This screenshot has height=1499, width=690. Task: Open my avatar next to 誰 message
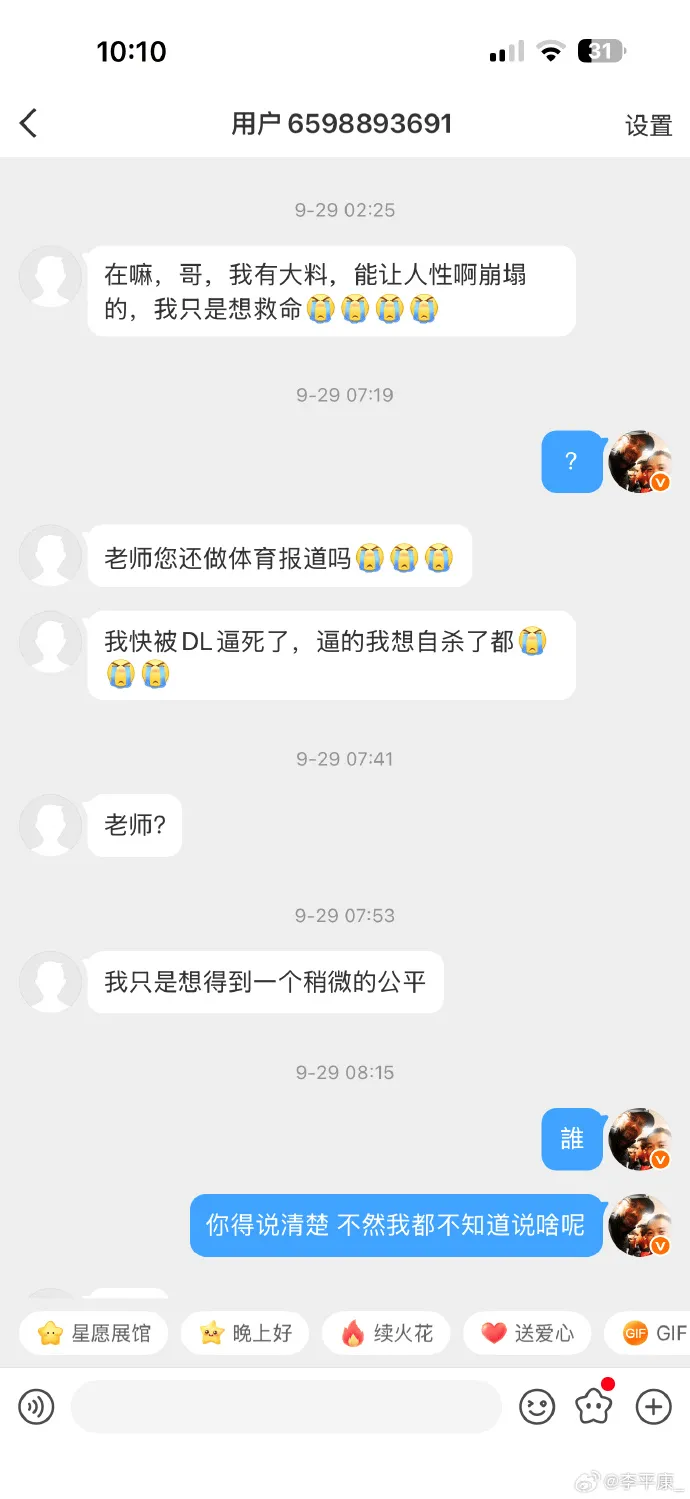click(x=640, y=1139)
